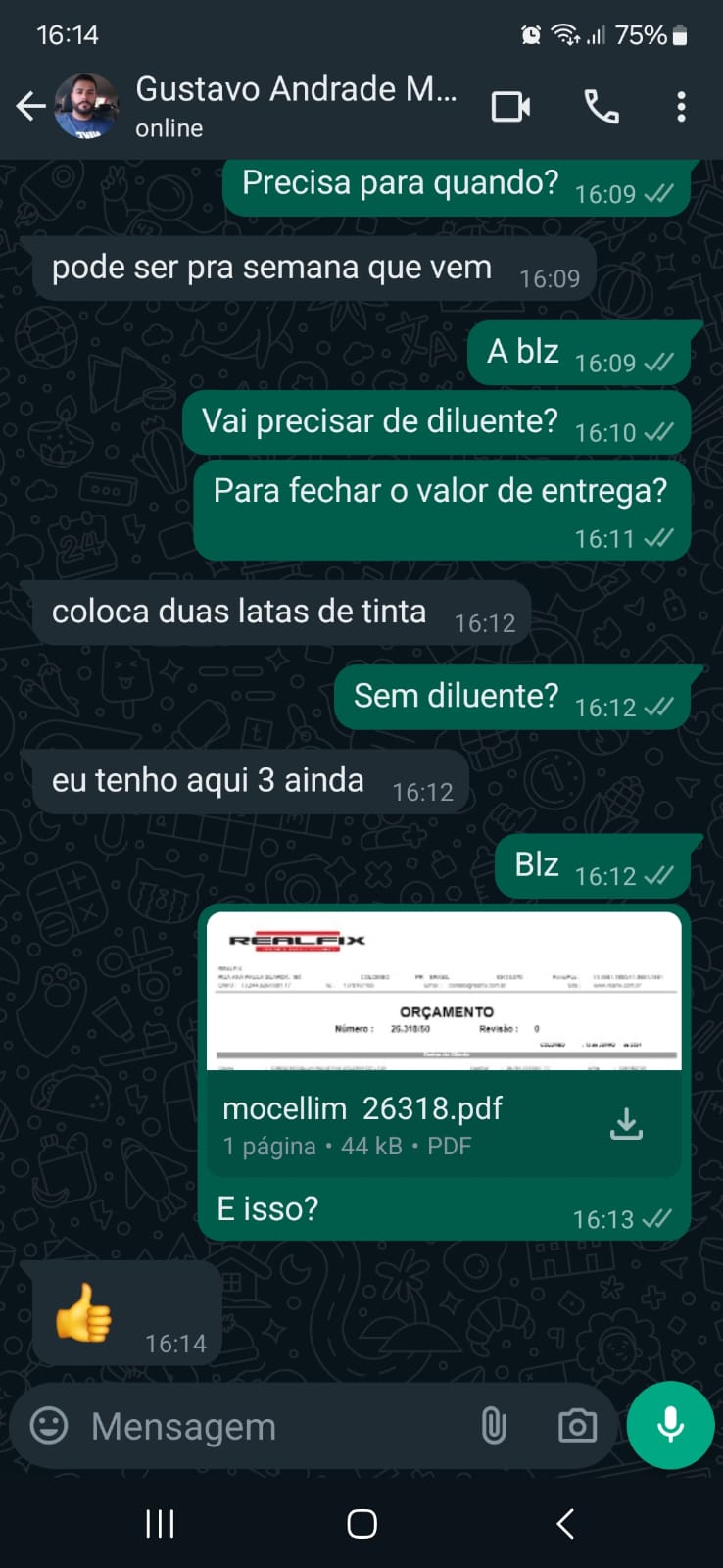
Task: Open recent apps from the navigation bar
Action: [x=160, y=1523]
